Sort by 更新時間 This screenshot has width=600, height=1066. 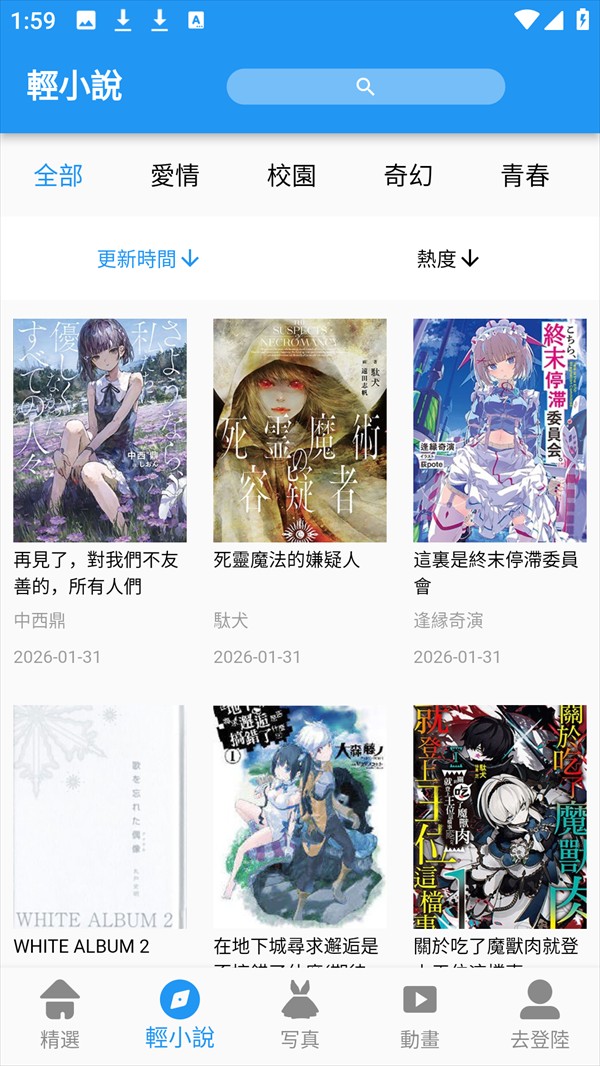[x=148, y=259]
